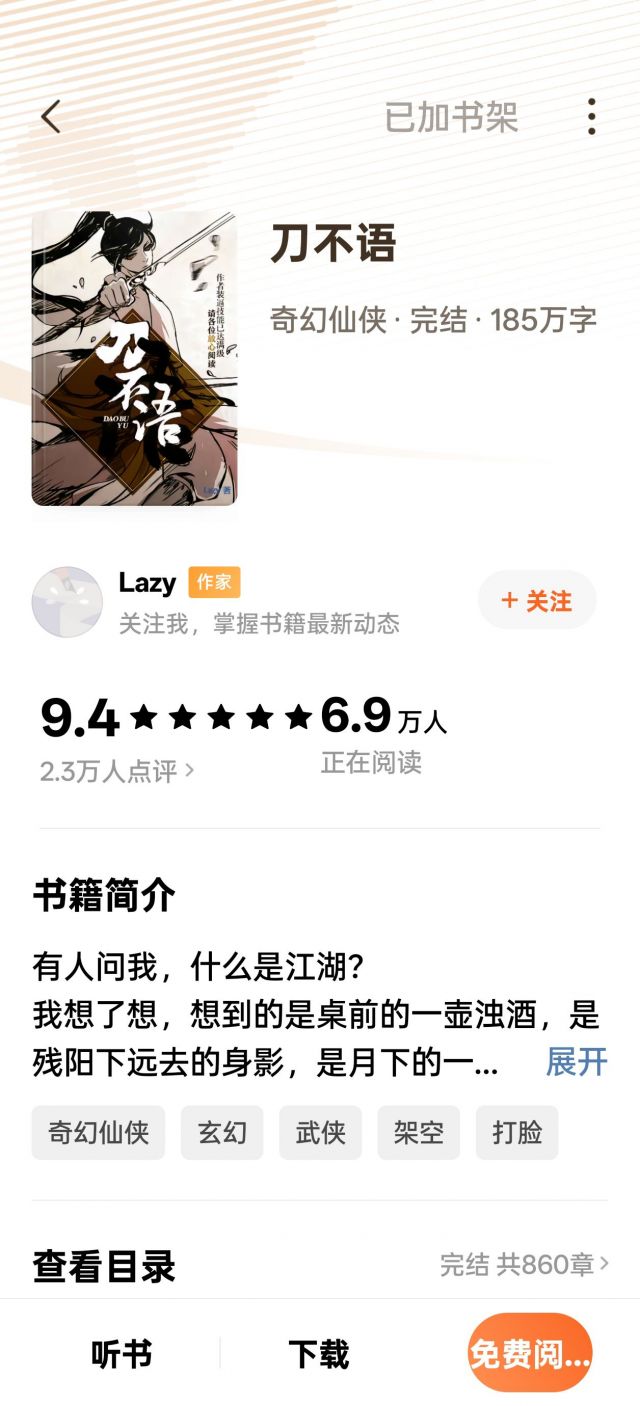640x1406 pixels.
Task: Open the 查看目录 chapter list
Action: pyautogui.click(x=320, y=1266)
